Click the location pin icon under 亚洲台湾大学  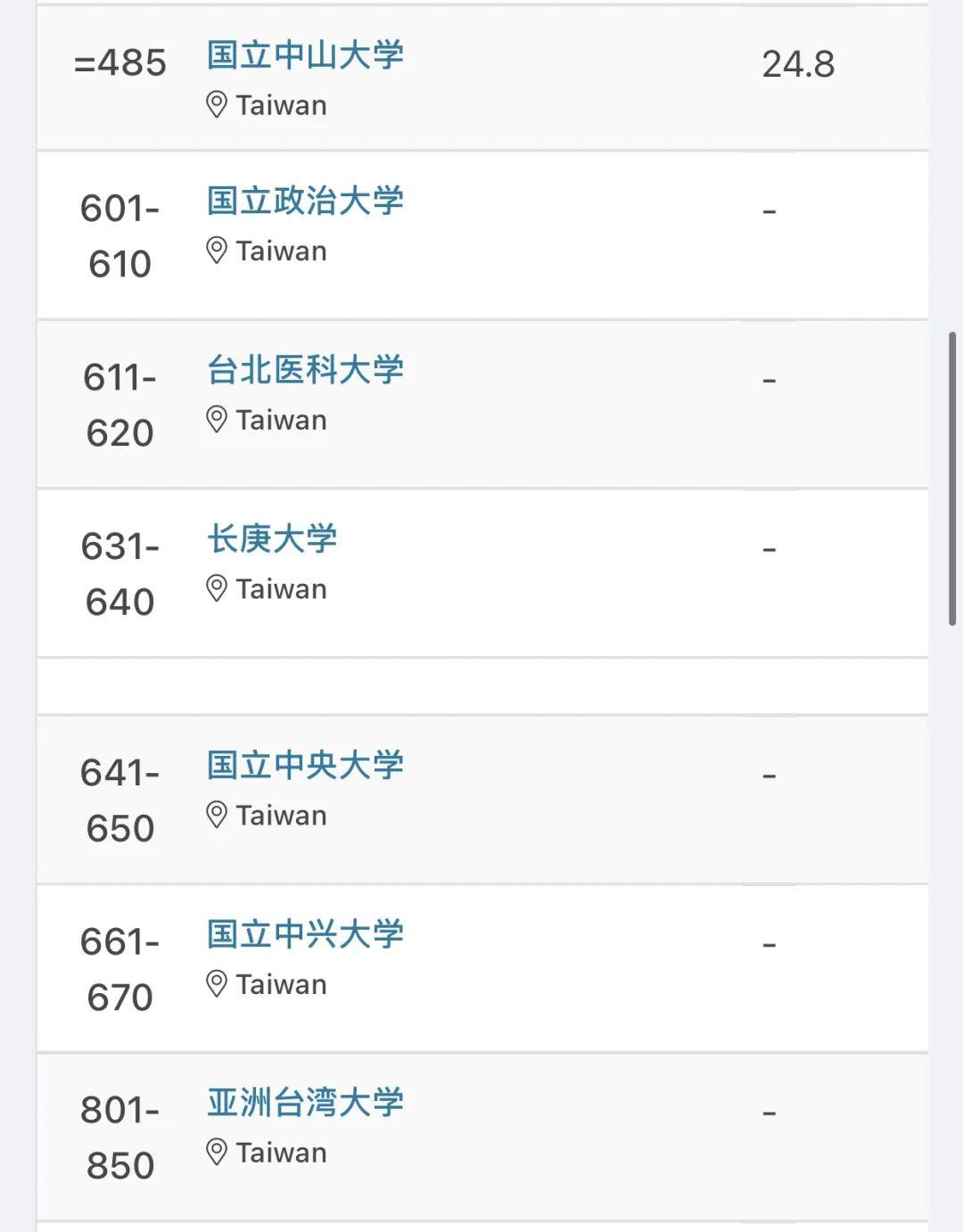pyautogui.click(x=217, y=1152)
